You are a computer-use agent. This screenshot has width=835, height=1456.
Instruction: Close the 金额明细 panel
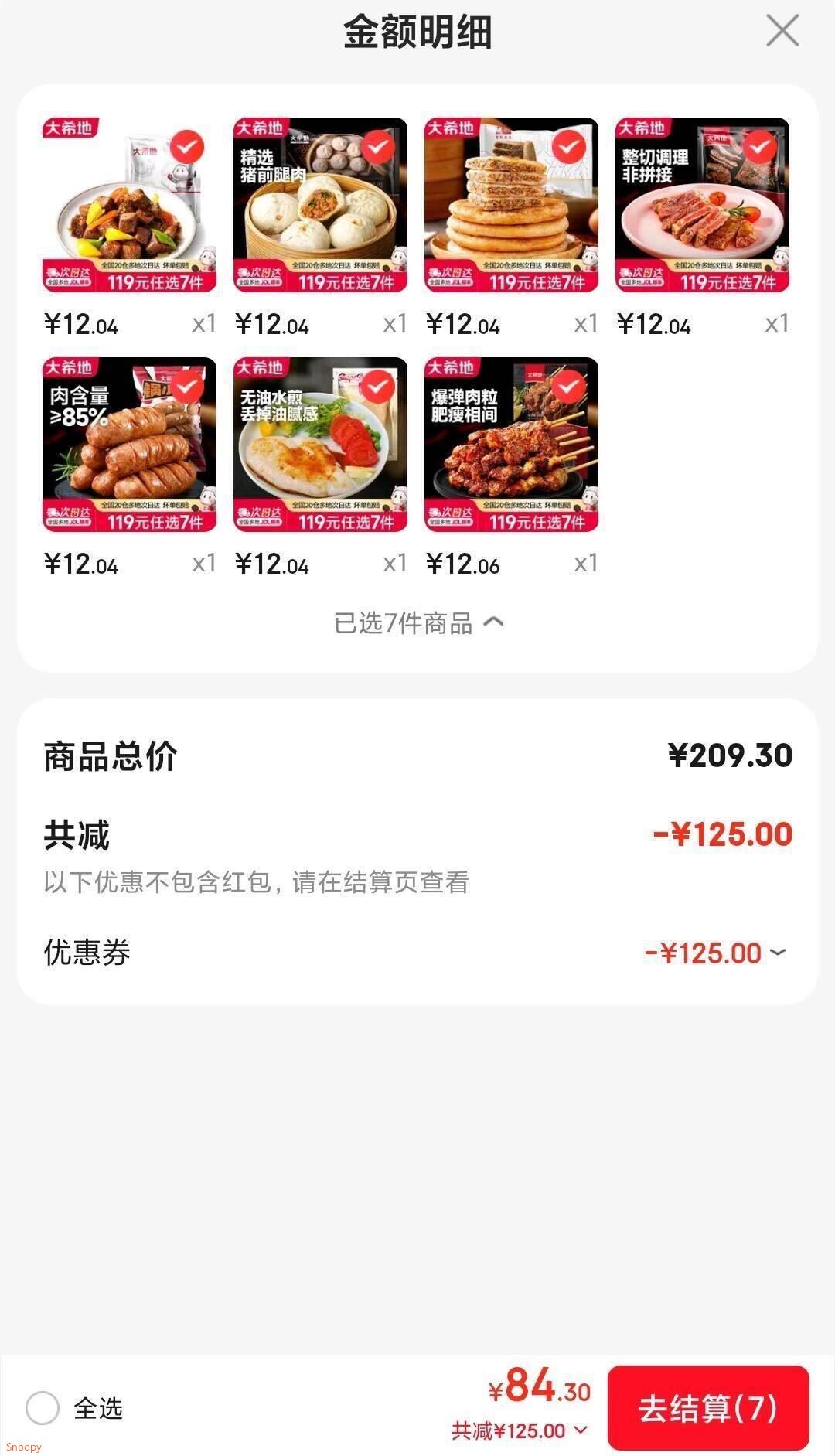click(x=782, y=32)
